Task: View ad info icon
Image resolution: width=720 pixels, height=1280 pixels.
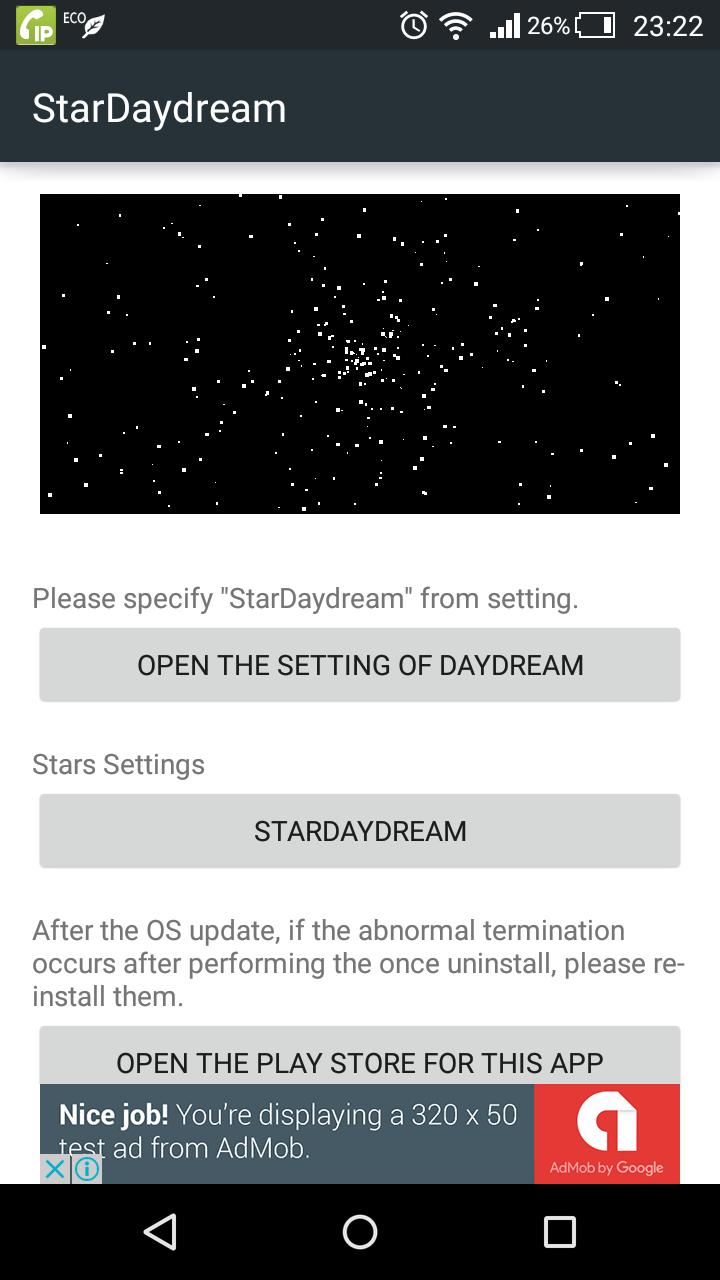Action: (x=87, y=1169)
